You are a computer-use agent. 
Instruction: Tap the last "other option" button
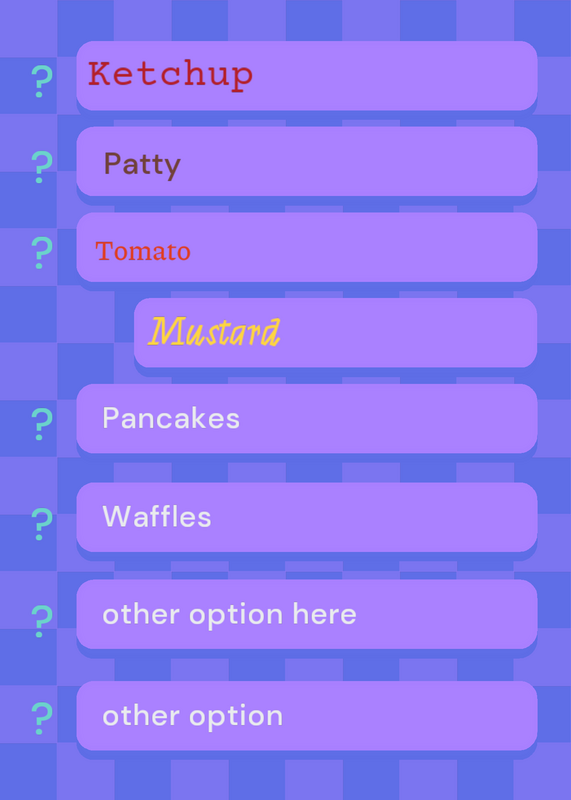[x=307, y=715]
